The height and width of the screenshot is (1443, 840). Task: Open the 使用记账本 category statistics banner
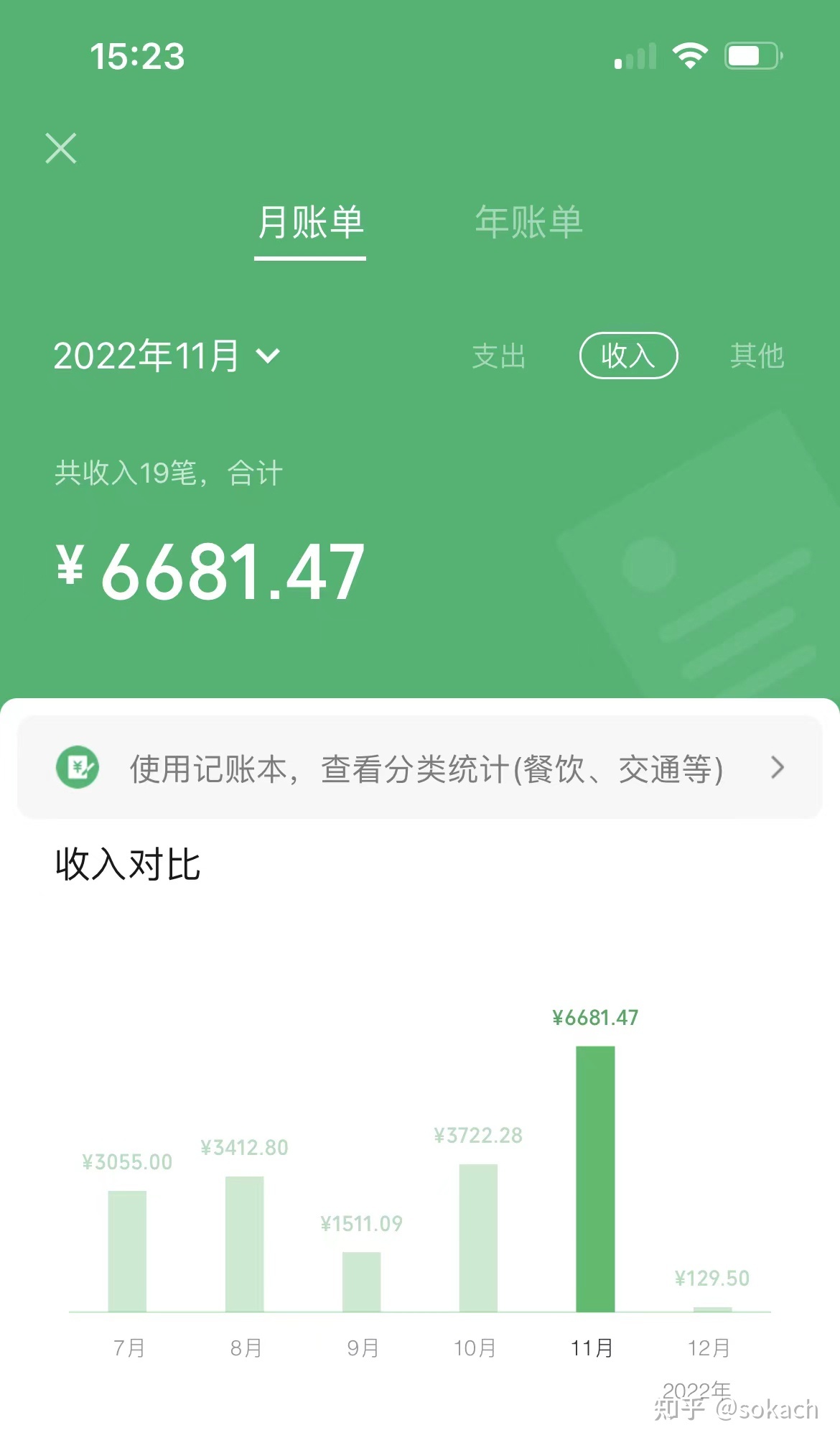pos(420,768)
